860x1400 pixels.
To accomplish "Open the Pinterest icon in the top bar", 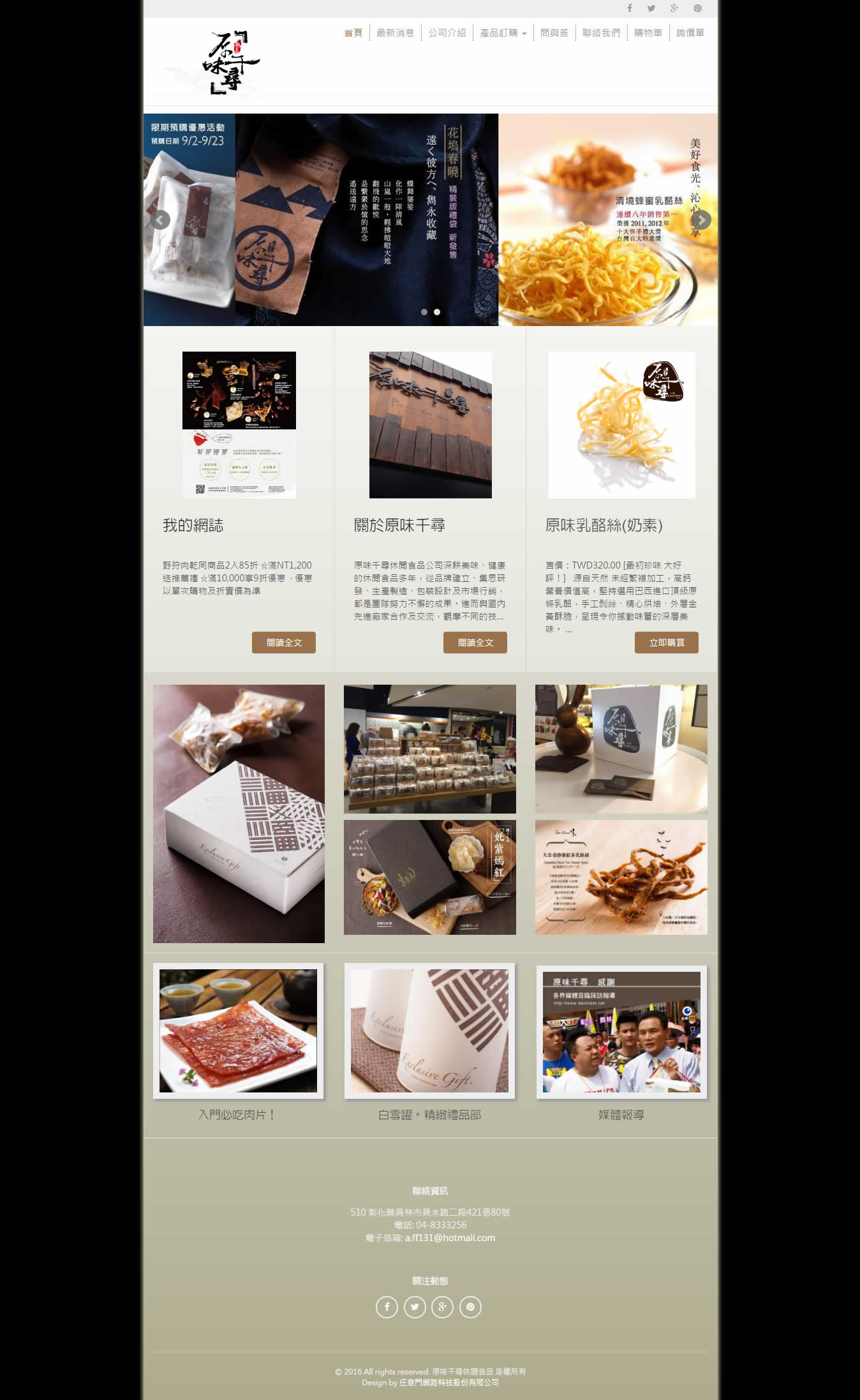I will point(697,8).
